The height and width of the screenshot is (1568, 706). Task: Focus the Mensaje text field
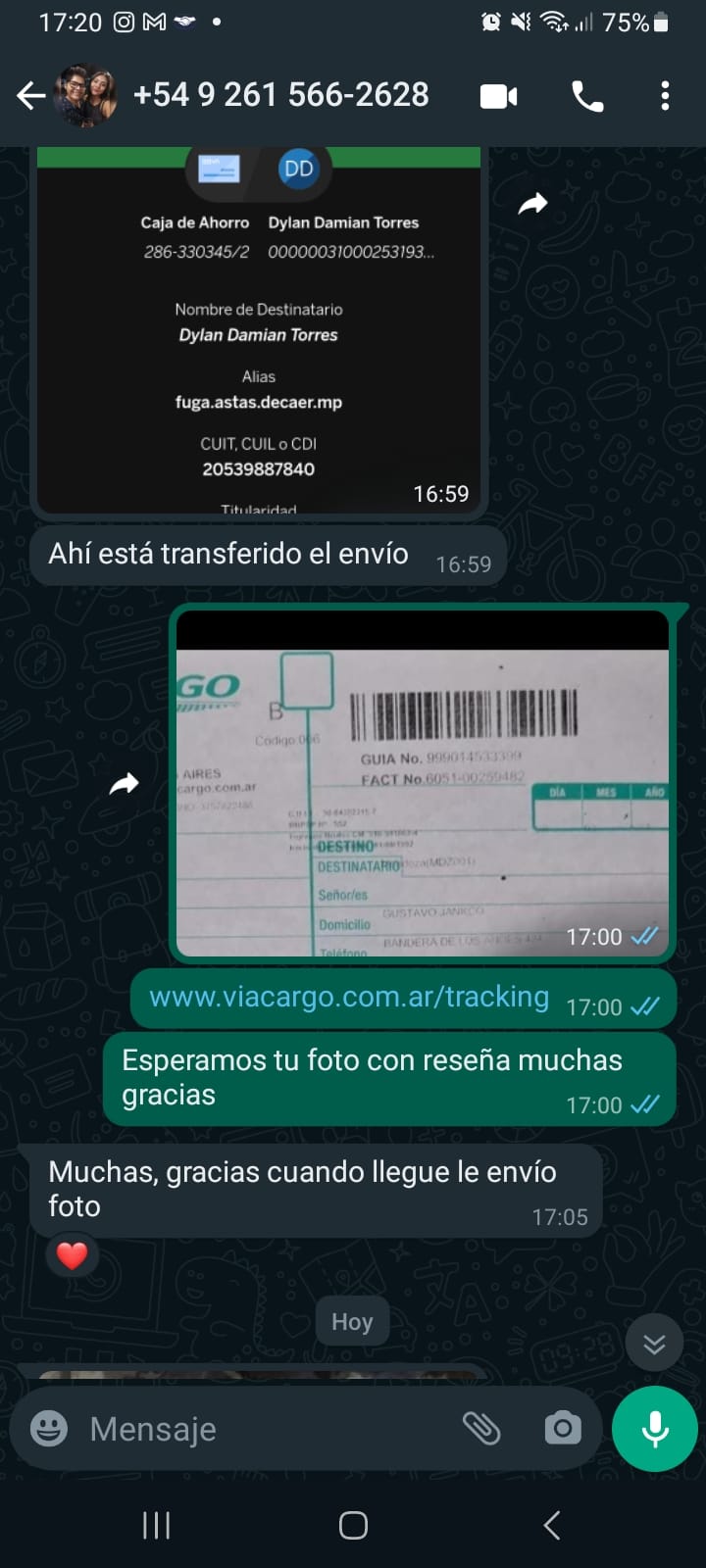coord(265,1429)
